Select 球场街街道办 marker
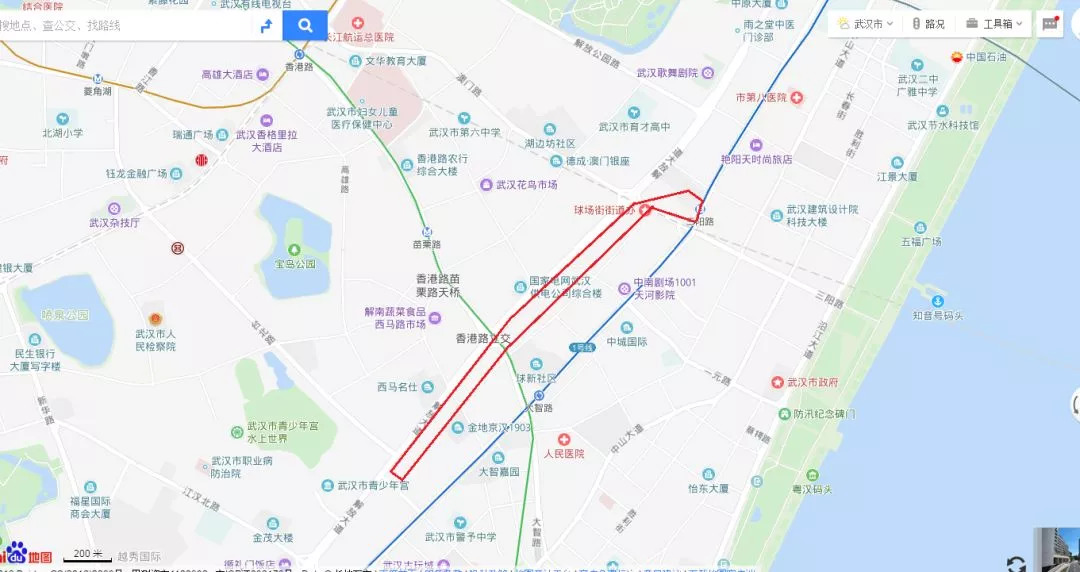Viewport: 1080px width, 572px height. point(645,210)
